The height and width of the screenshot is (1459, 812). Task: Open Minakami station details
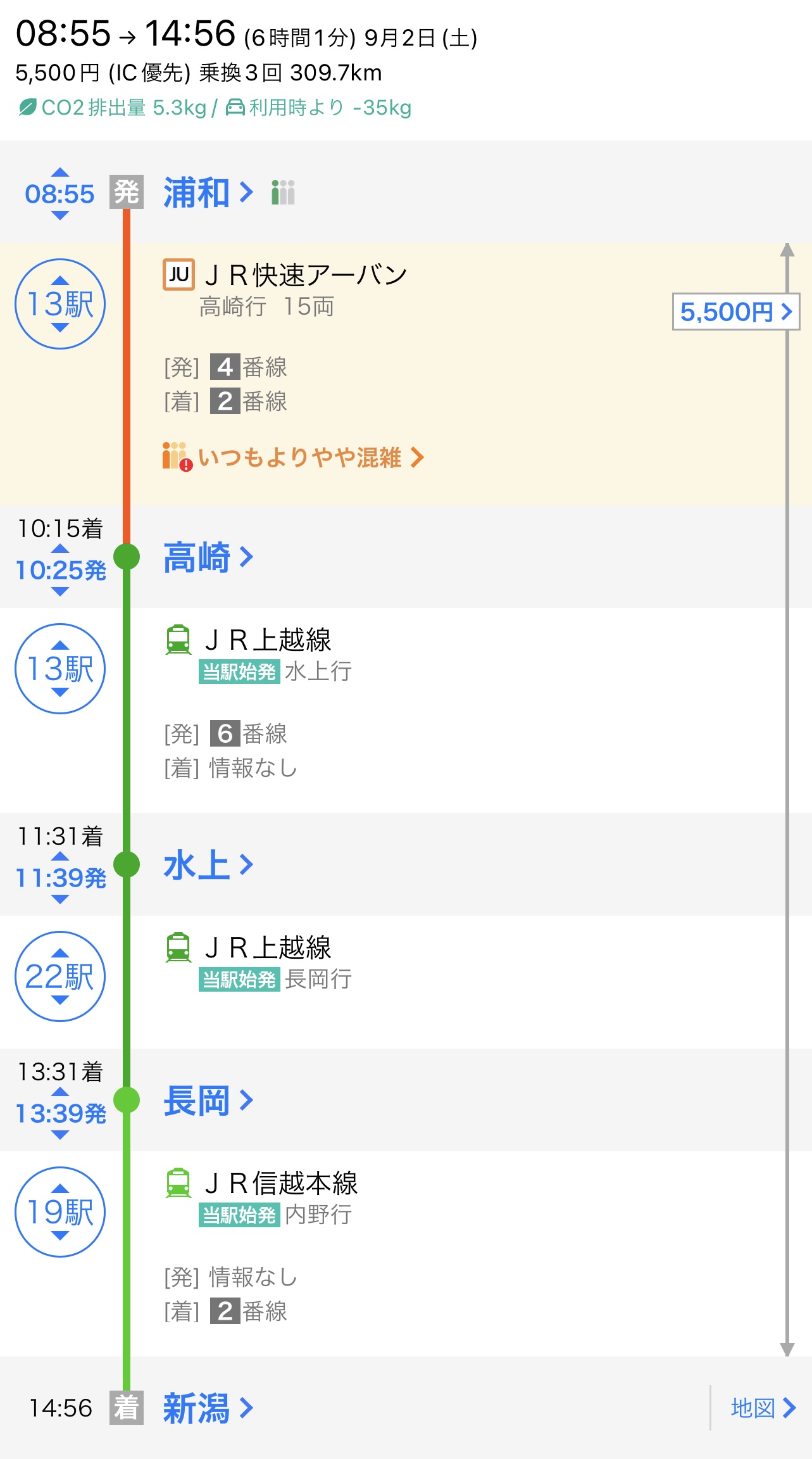(x=208, y=865)
